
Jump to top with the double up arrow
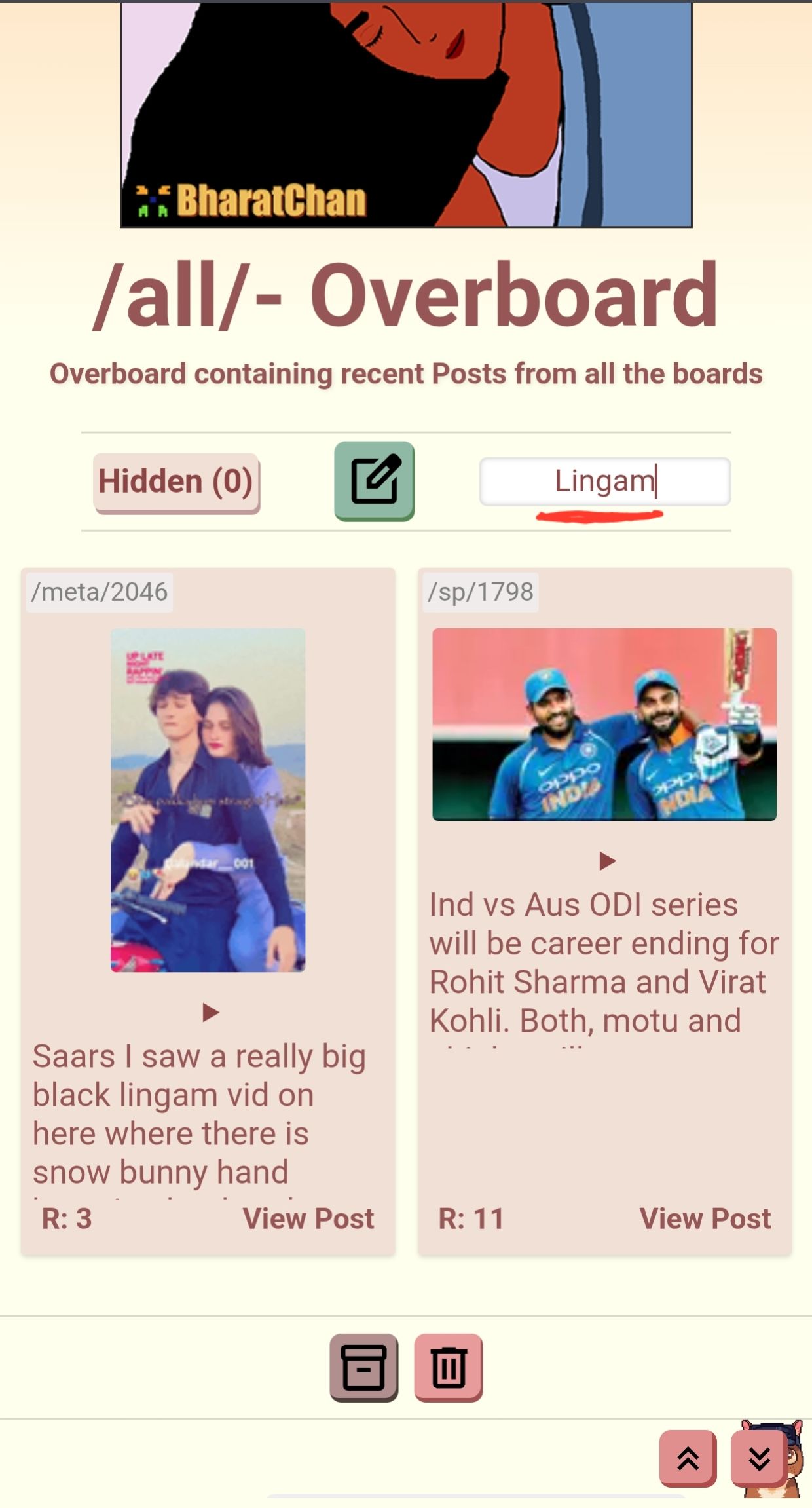pyautogui.click(x=688, y=1458)
